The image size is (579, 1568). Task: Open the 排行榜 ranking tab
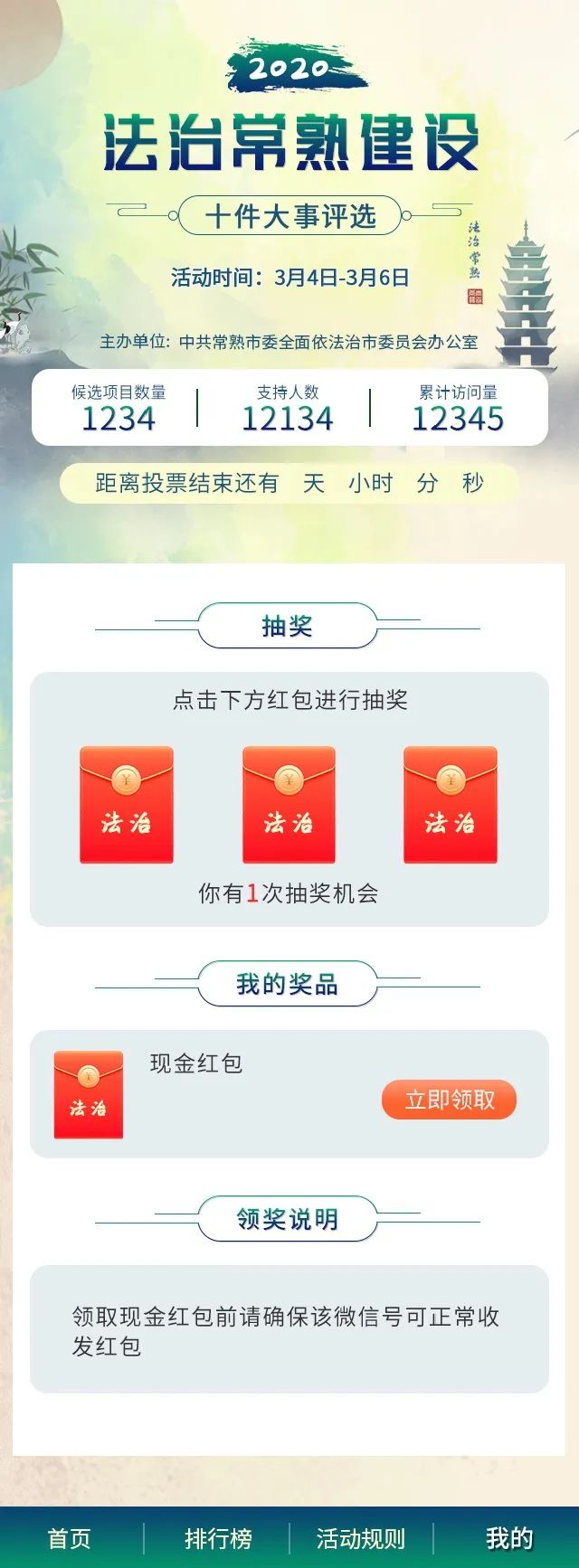217,1538
